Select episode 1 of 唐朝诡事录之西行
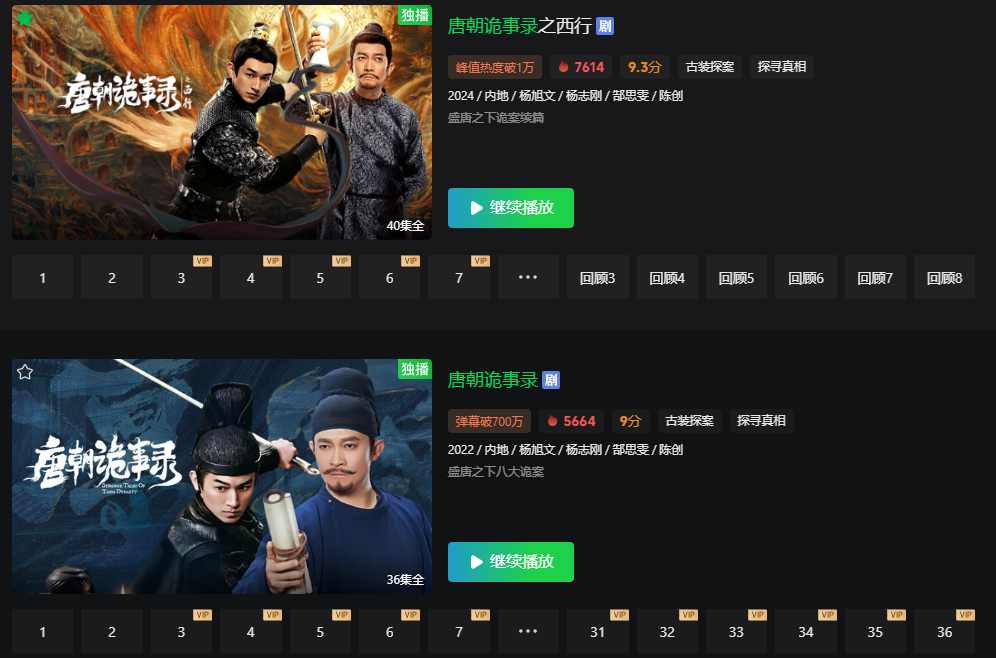The image size is (996, 658). coord(43,278)
